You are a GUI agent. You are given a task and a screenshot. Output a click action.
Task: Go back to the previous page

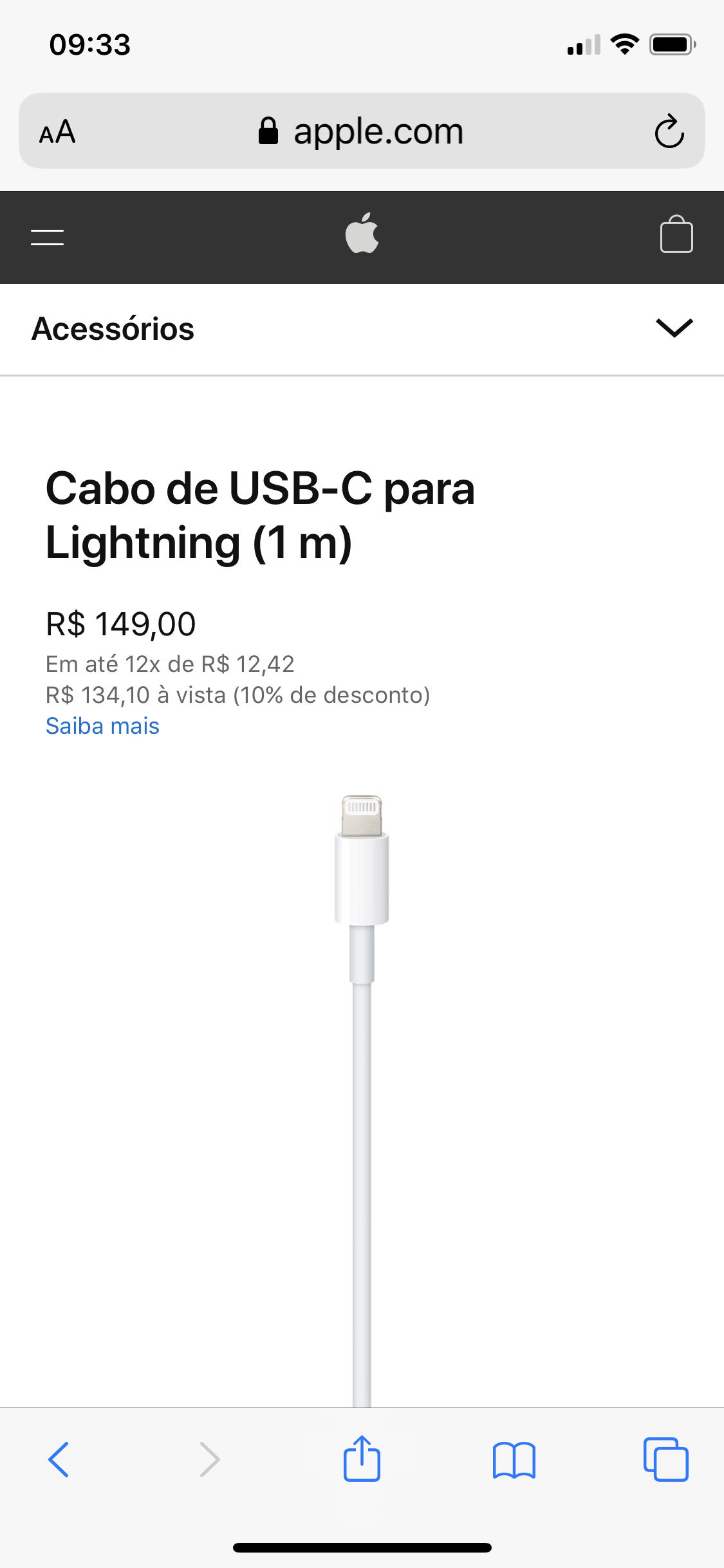[x=59, y=1459]
